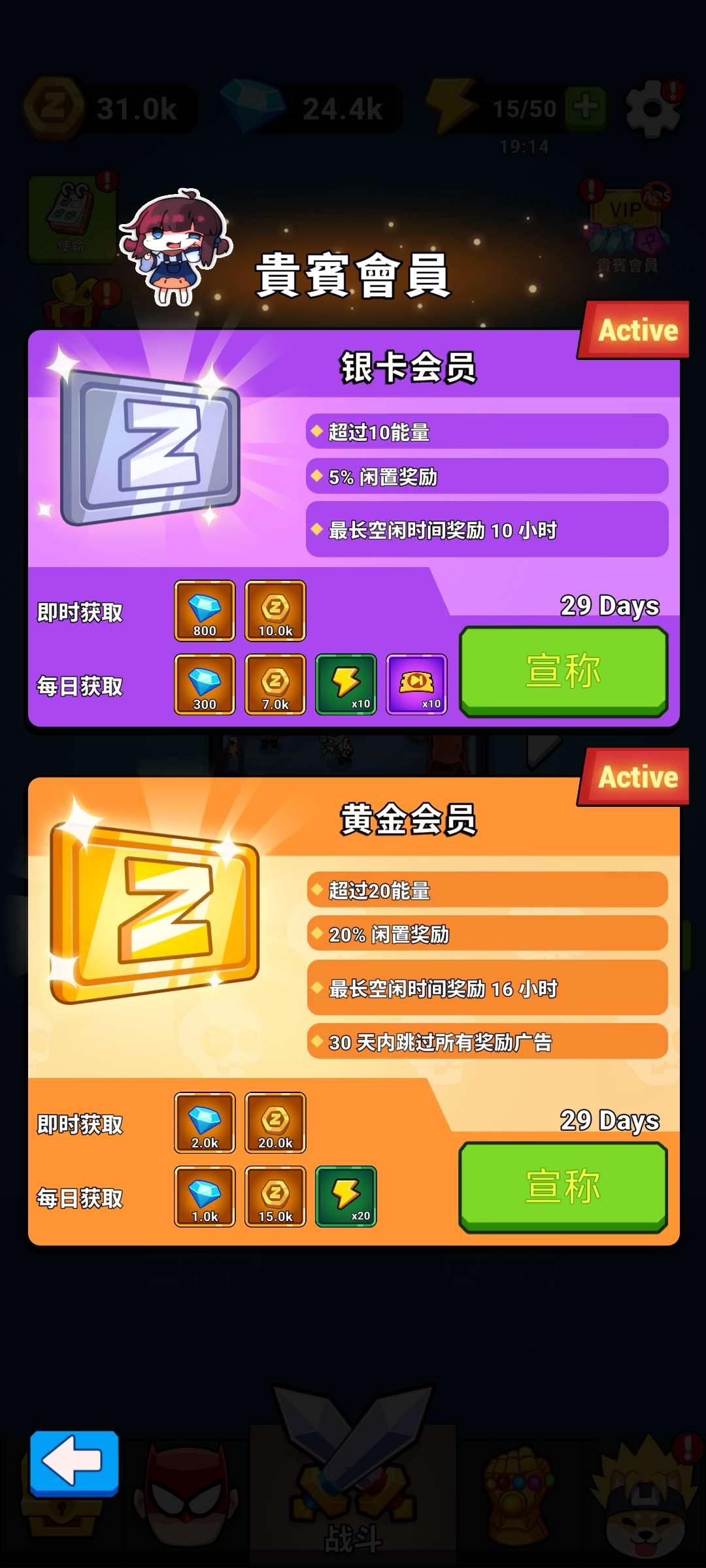Tap the 20.0k coins instant reward in 黄金会员
Image resolution: width=706 pixels, height=1568 pixels.
click(x=275, y=1122)
